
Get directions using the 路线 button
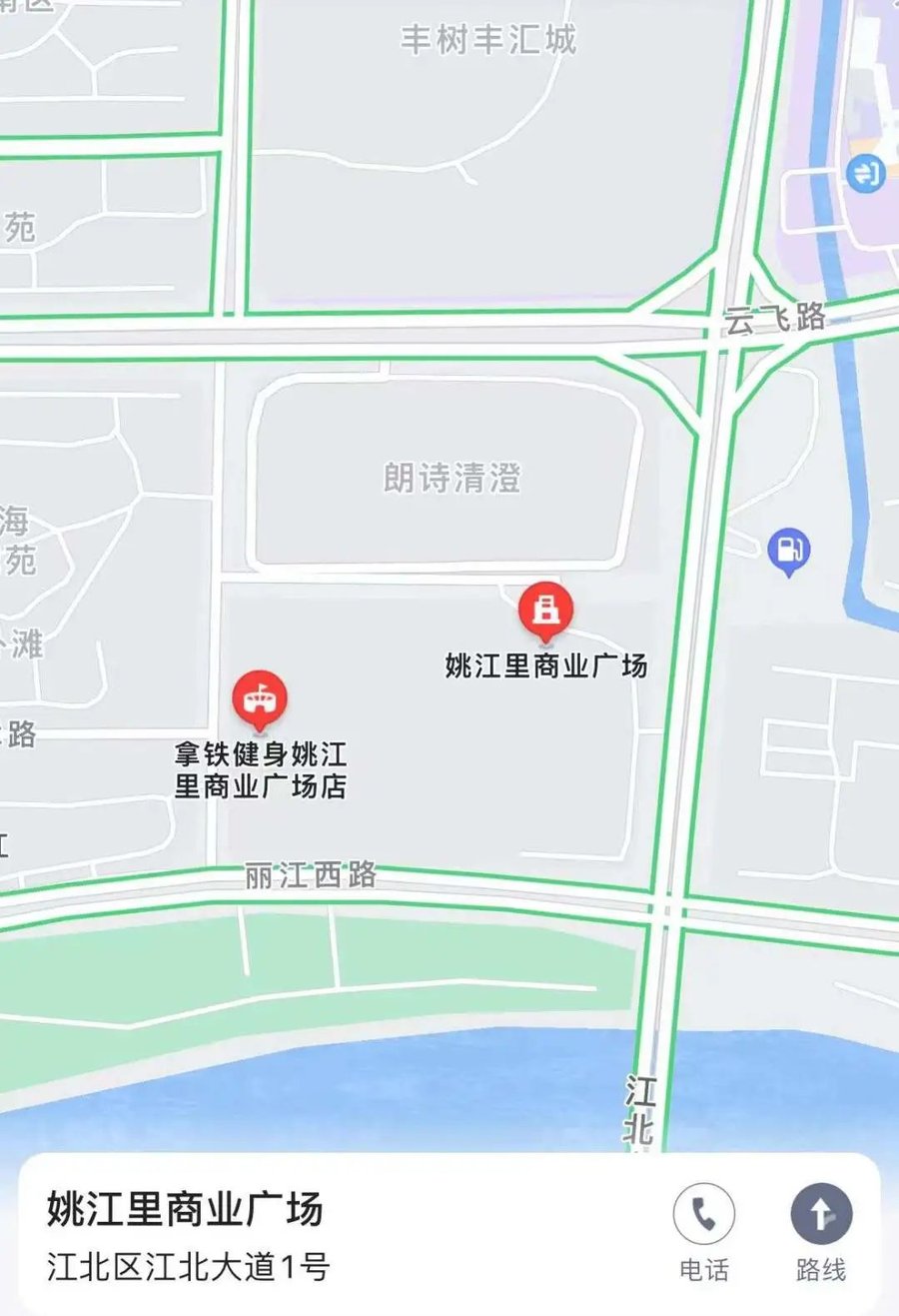(x=821, y=1215)
